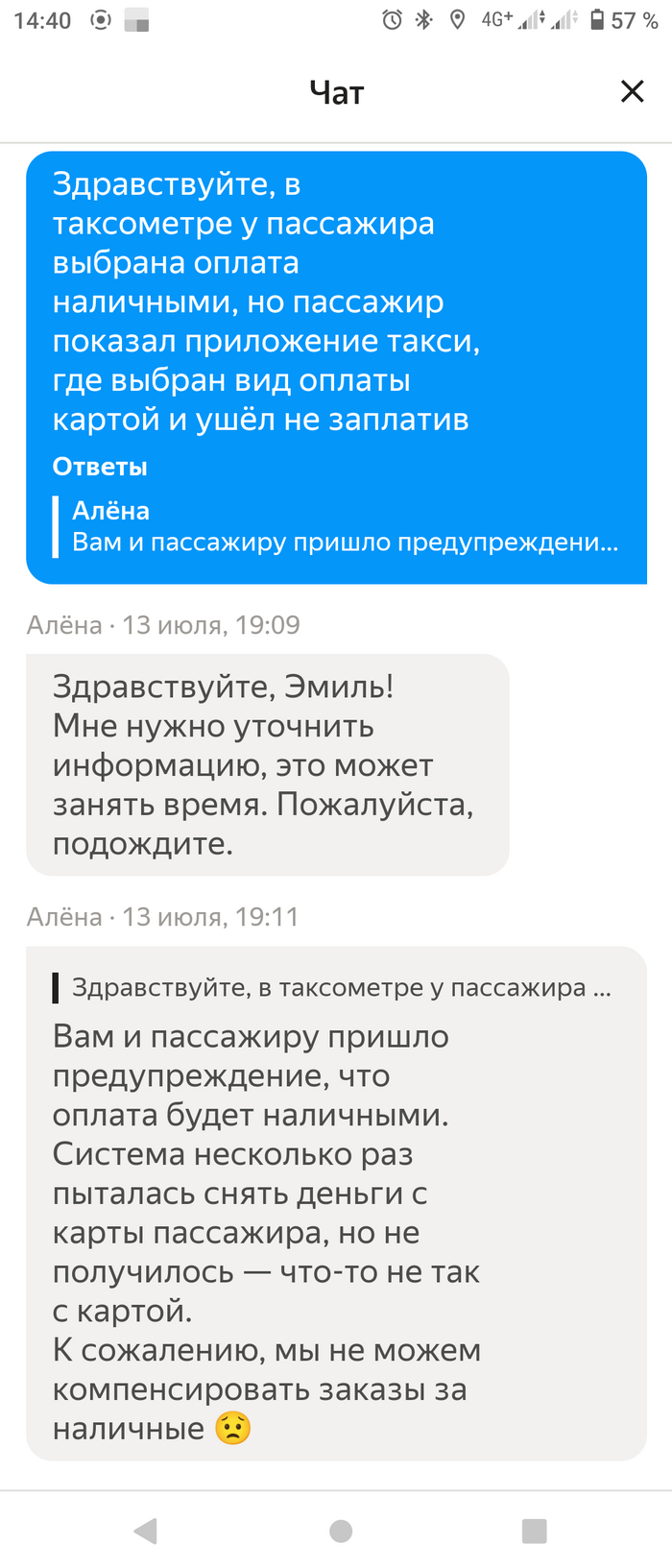Close the chat screen

632,92
